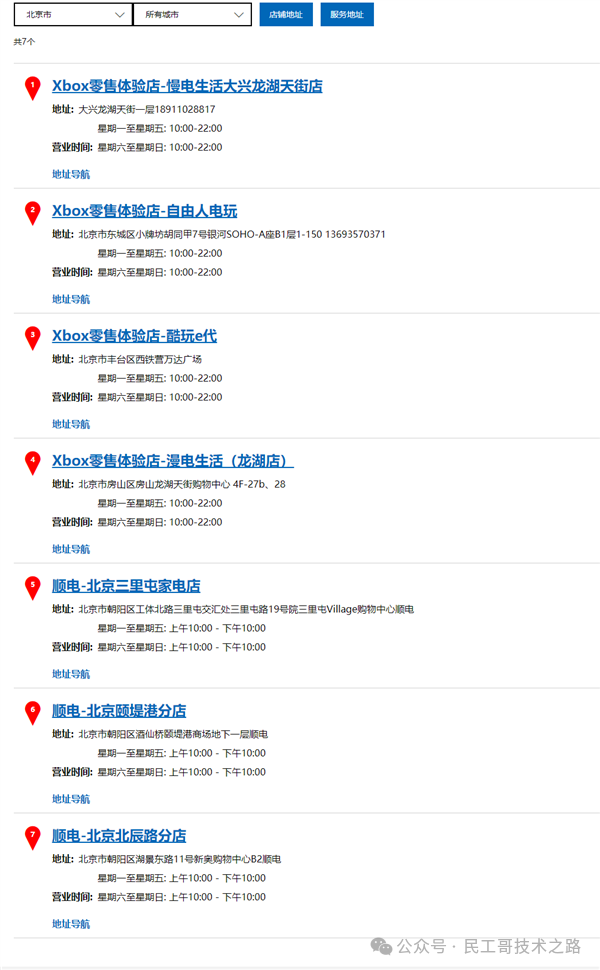Select the 店铺地址 button
The width and height of the screenshot is (600, 970).
click(285, 15)
